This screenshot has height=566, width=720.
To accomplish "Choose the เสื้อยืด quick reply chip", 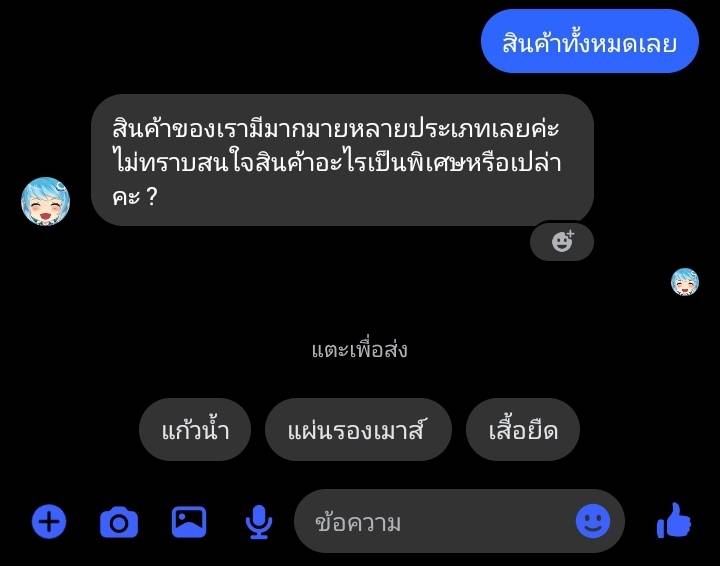I will [x=523, y=430].
